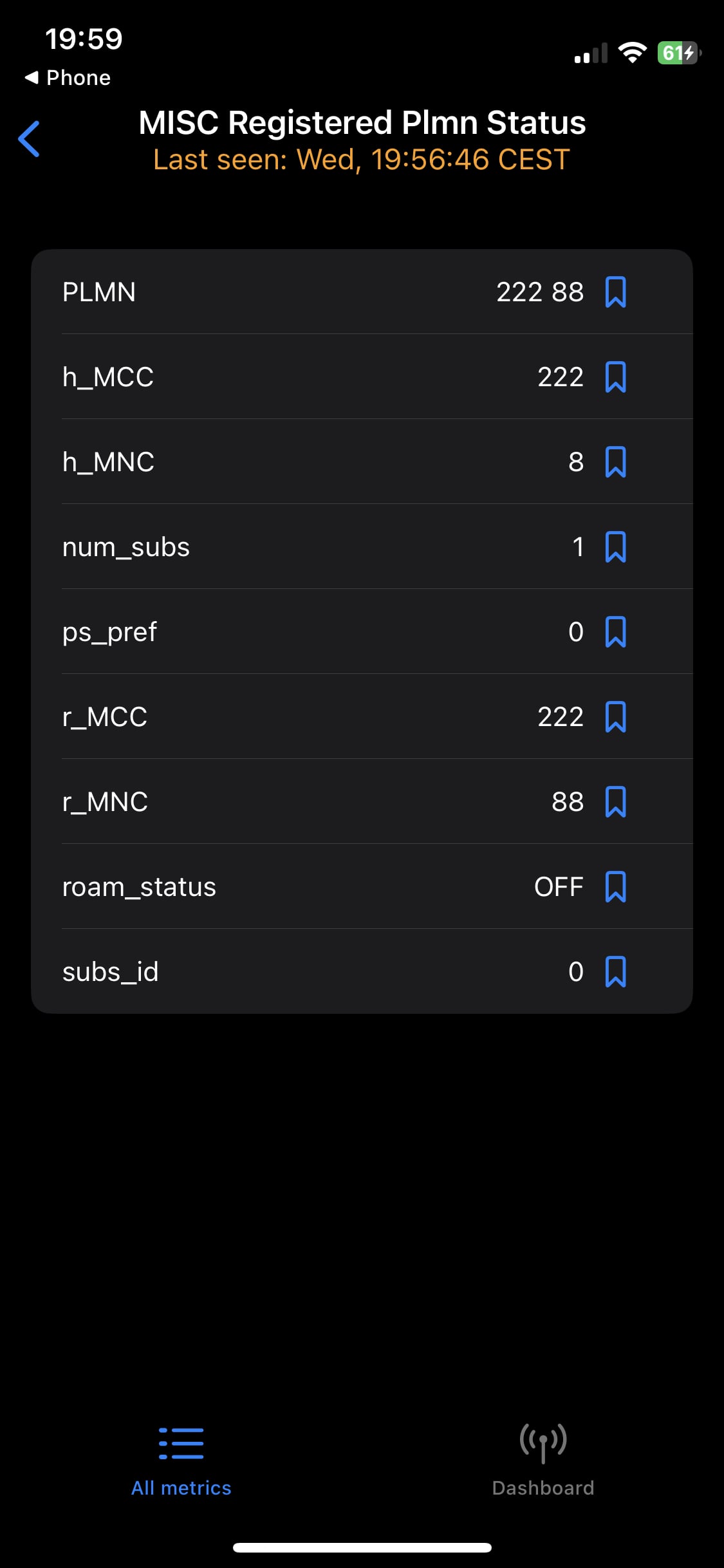
Task: Bookmark the subs_id metric
Action: pos(615,972)
